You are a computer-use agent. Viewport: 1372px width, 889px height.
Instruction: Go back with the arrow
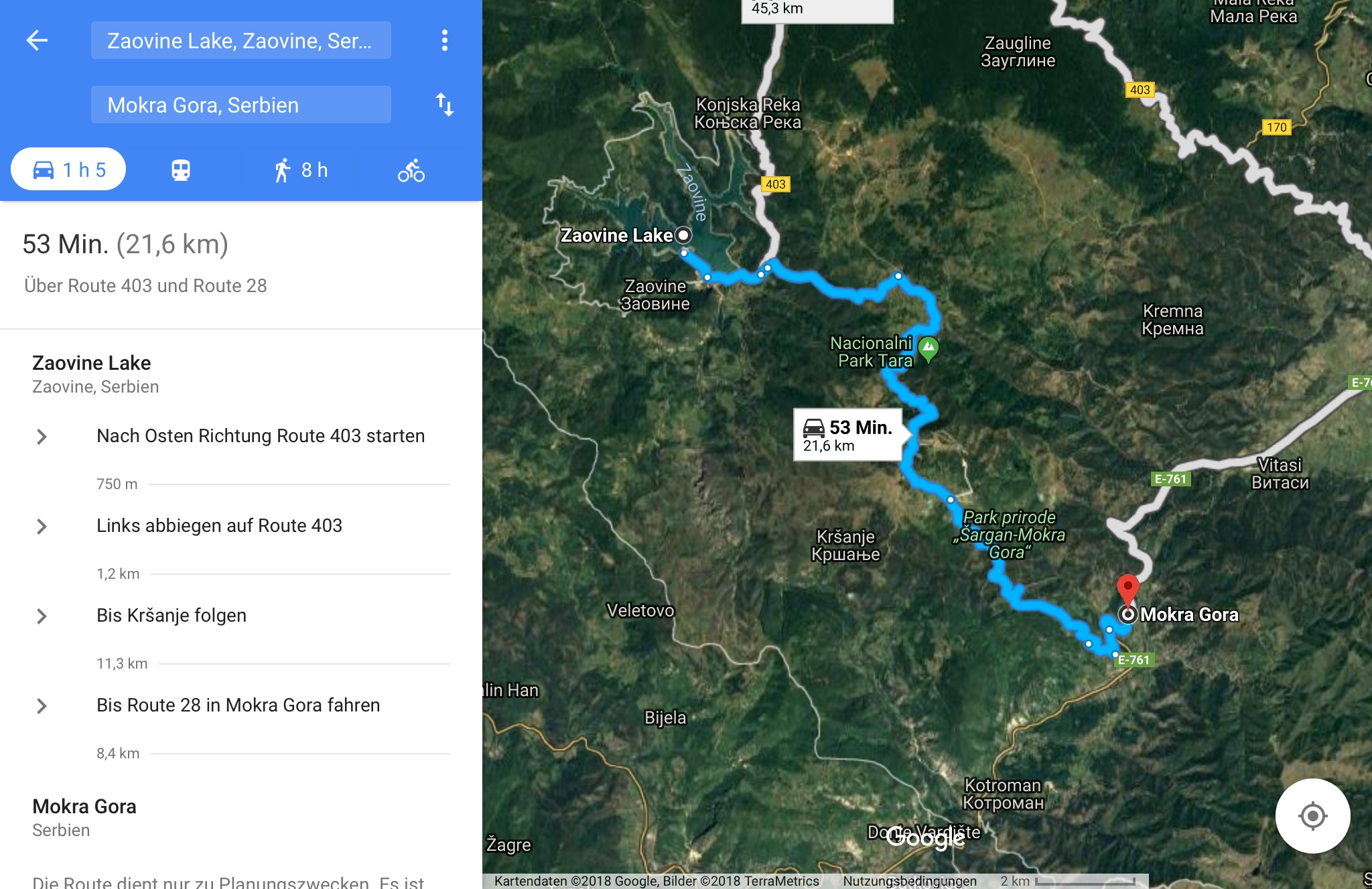[37, 40]
